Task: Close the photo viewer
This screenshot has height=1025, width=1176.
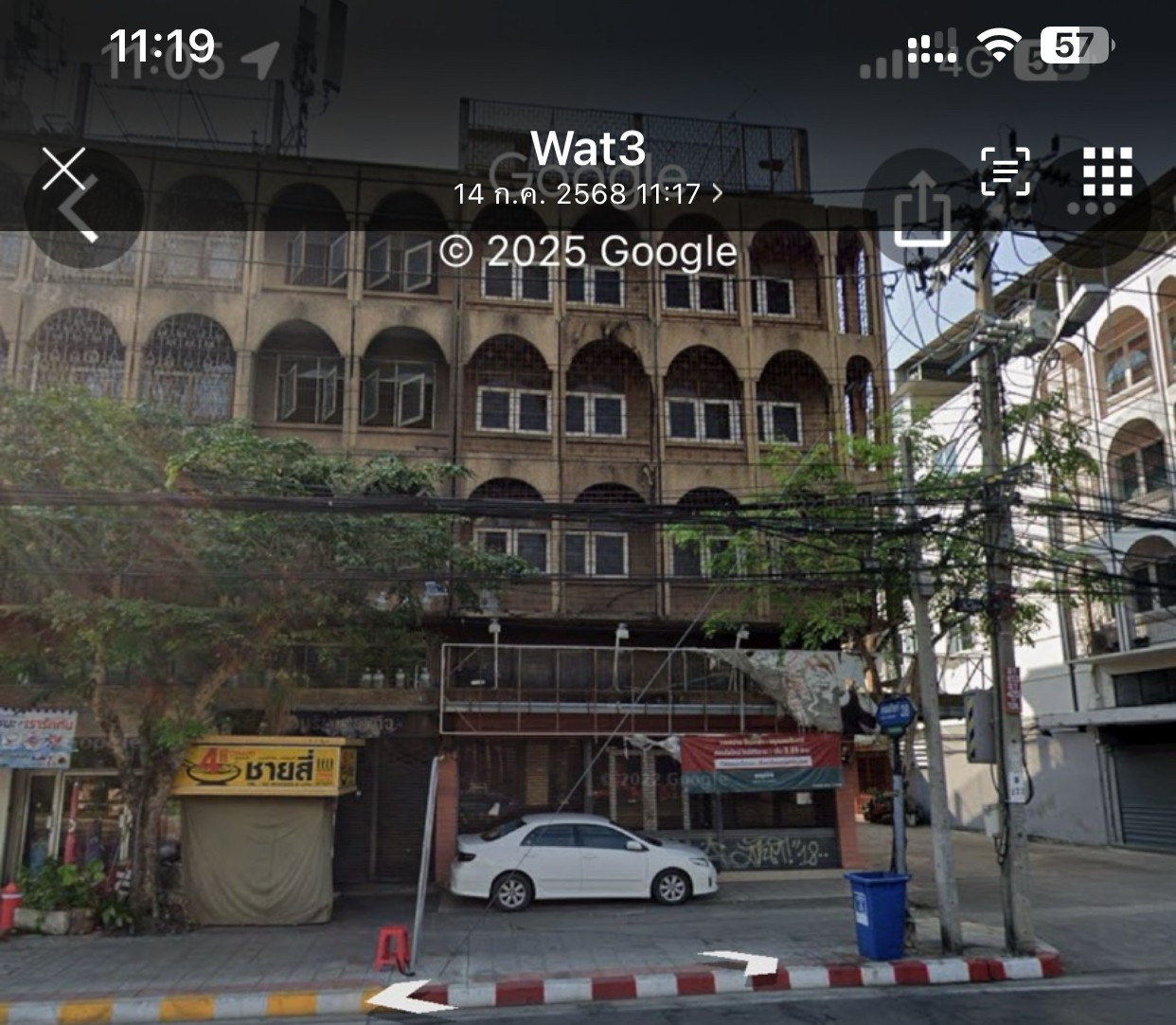Action: point(63,170)
